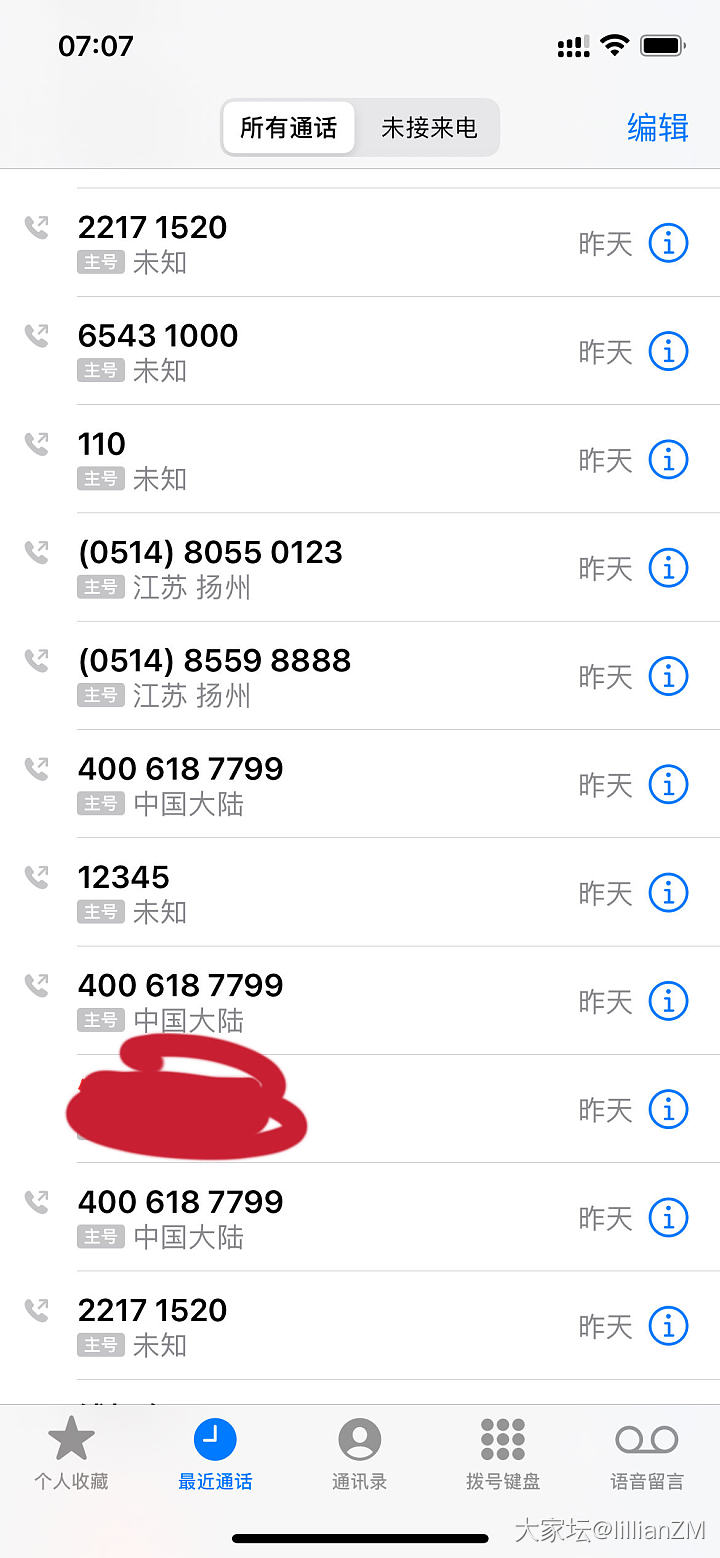Show details for (0514) 8559 8888
The height and width of the screenshot is (1558, 720).
(668, 676)
